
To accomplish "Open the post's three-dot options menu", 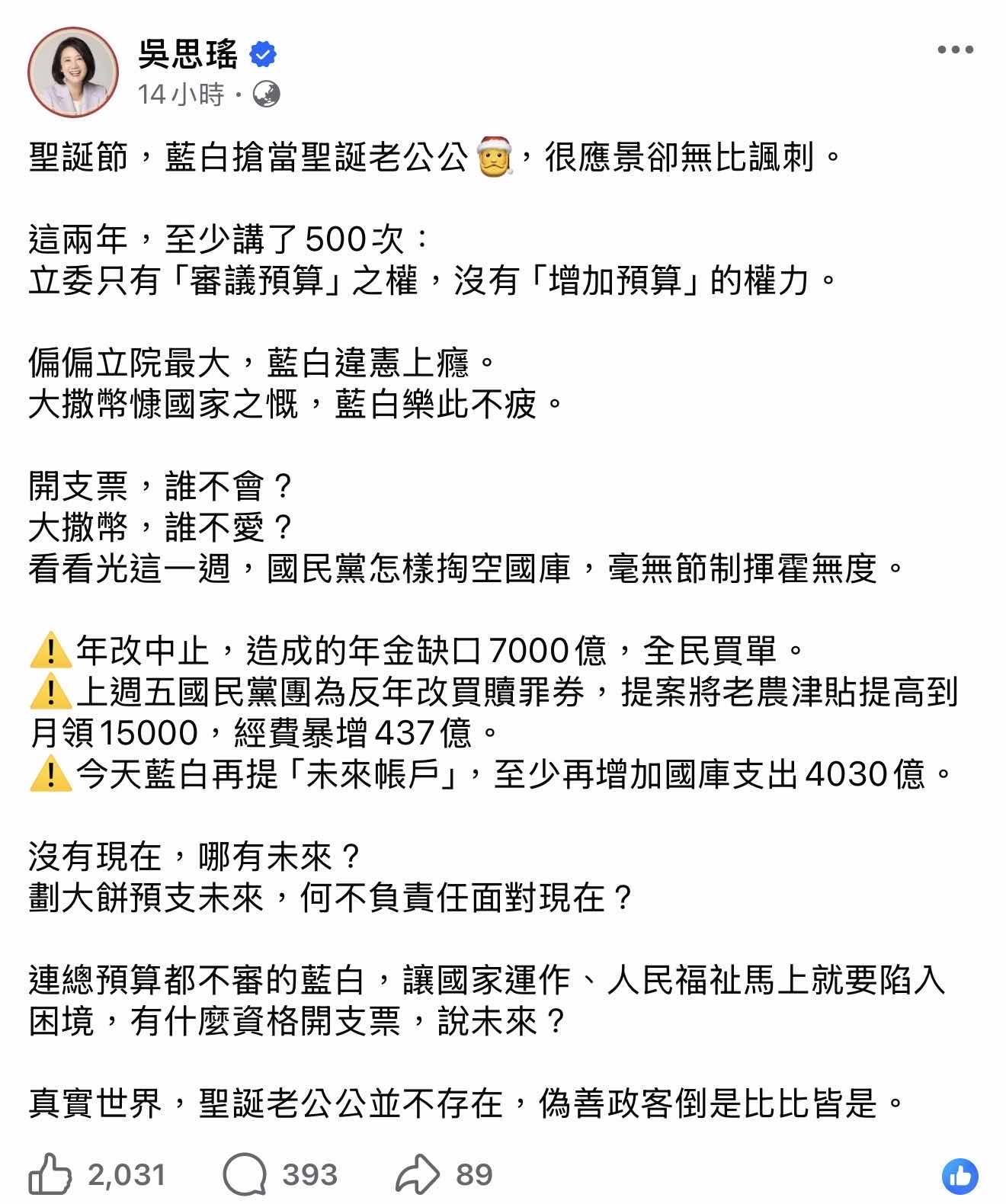I will coord(955,50).
